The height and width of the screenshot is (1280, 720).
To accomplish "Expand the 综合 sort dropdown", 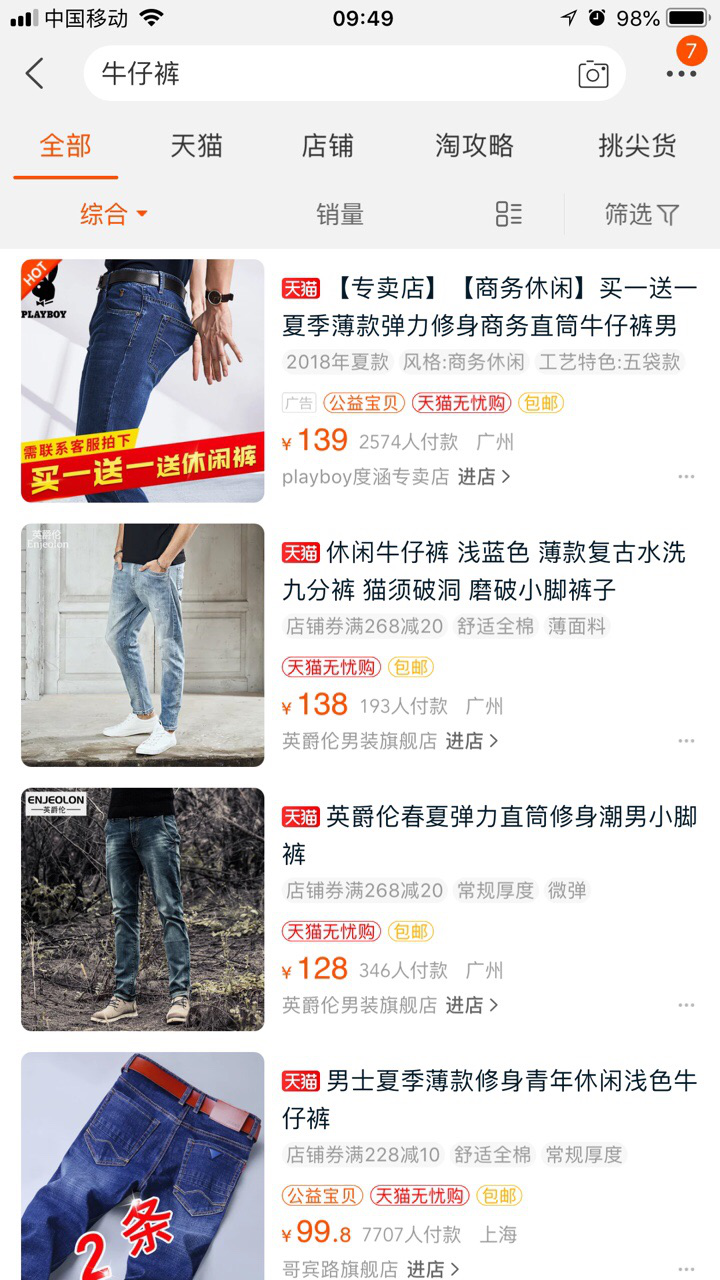I will 113,214.
